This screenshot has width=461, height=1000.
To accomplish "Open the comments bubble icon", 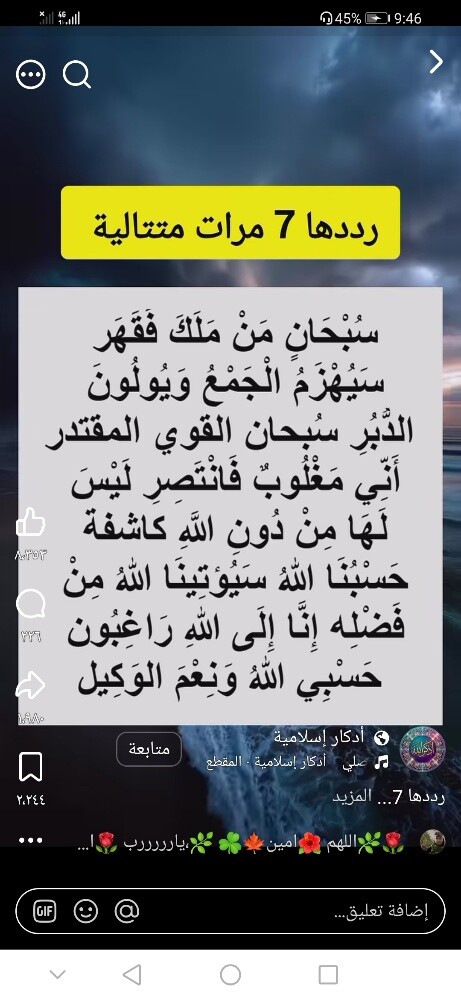I will point(30,604).
